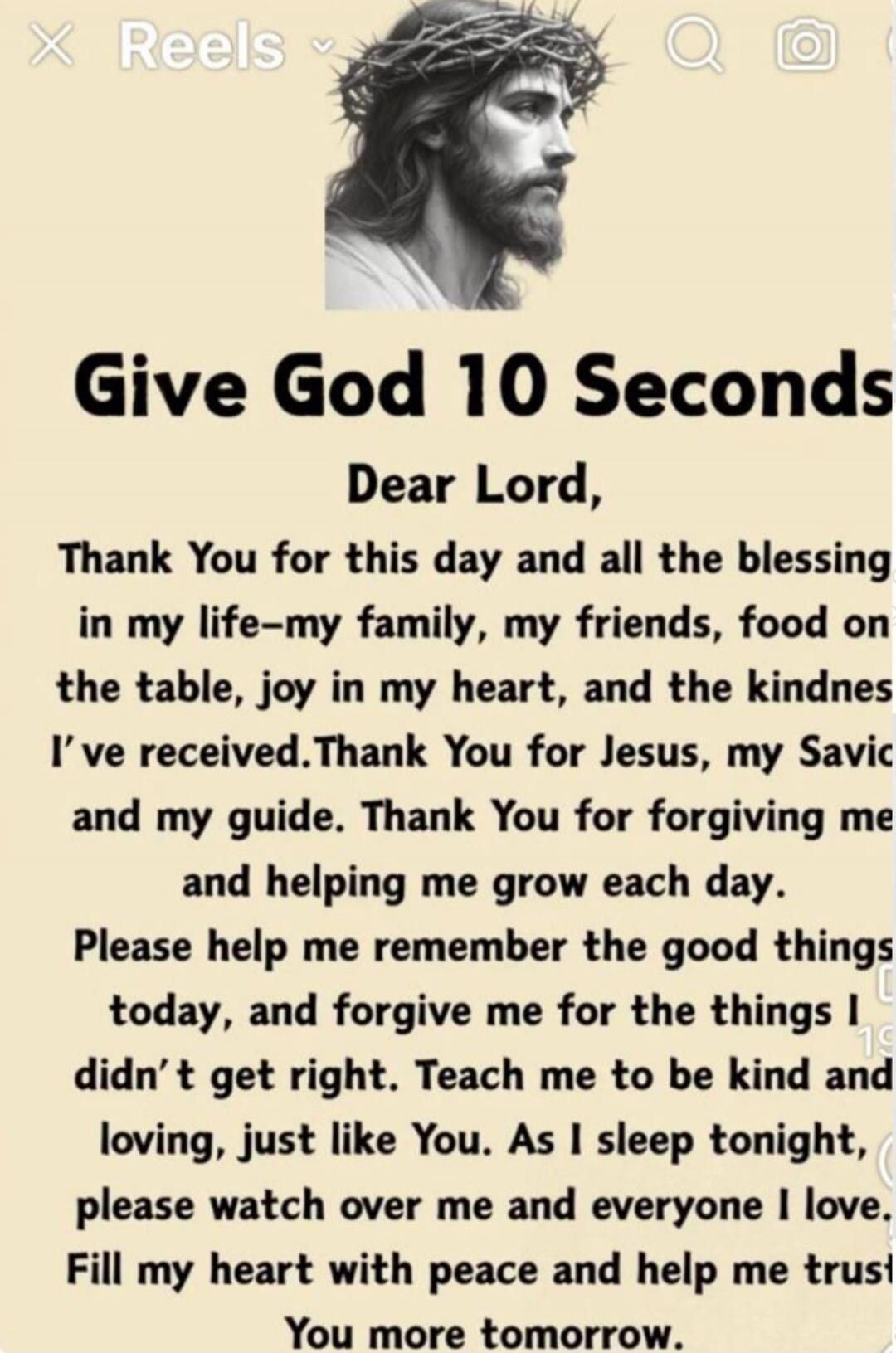Open the camera to create reel

pos(804,48)
